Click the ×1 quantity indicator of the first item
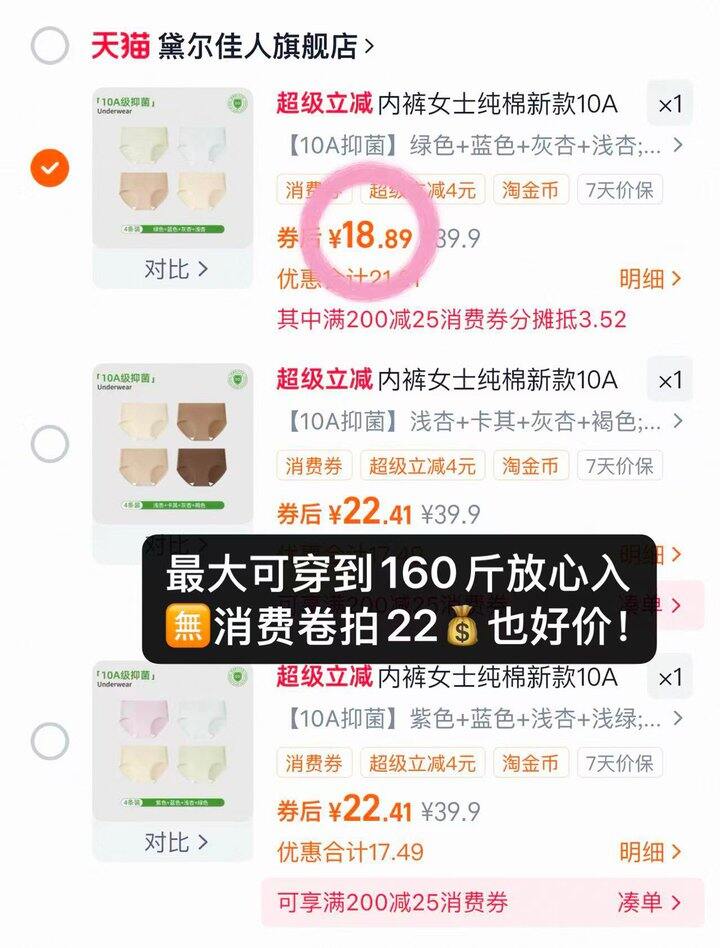 pyautogui.click(x=672, y=102)
